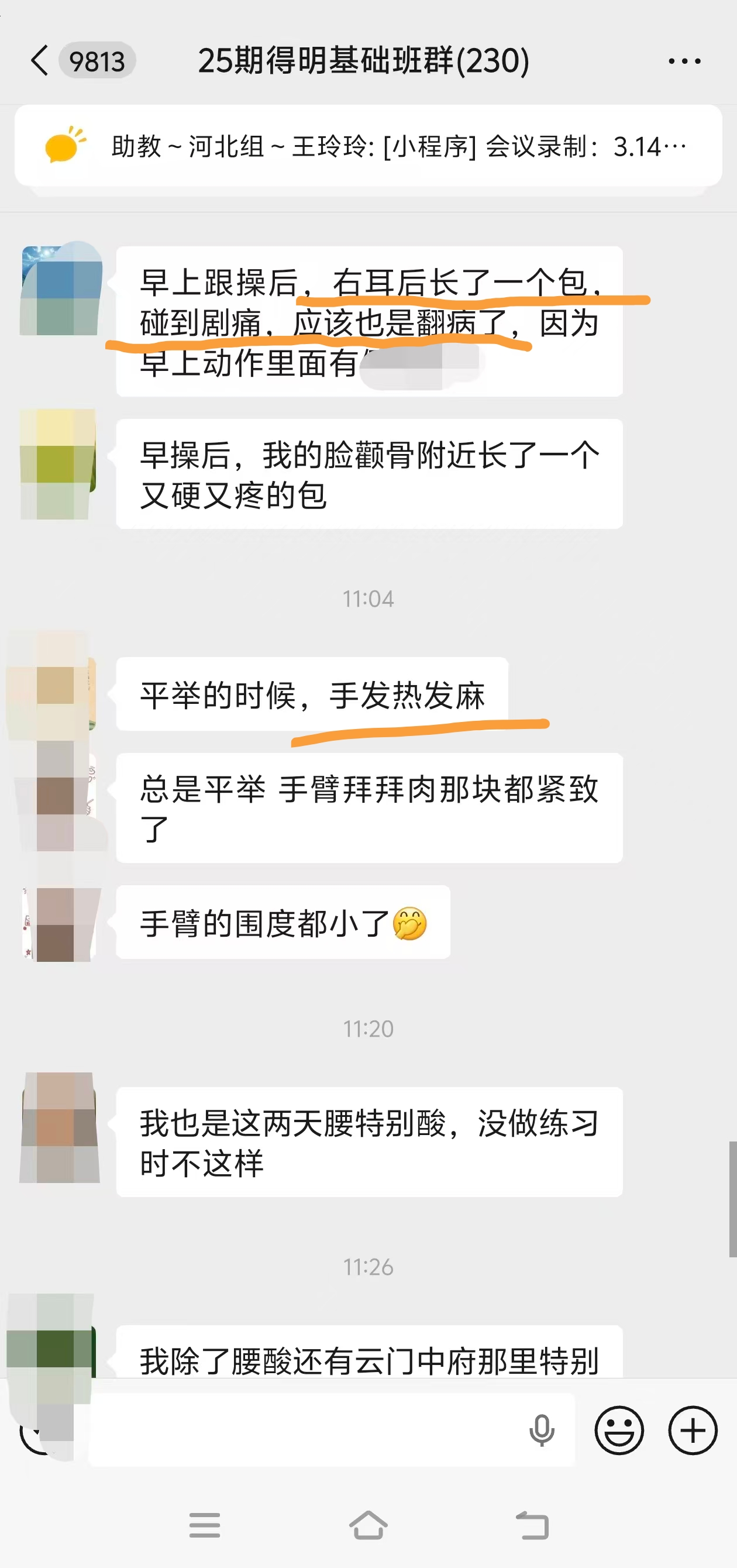The image size is (737, 1568).
Task: Go to the system home screen
Action: 367,1525
